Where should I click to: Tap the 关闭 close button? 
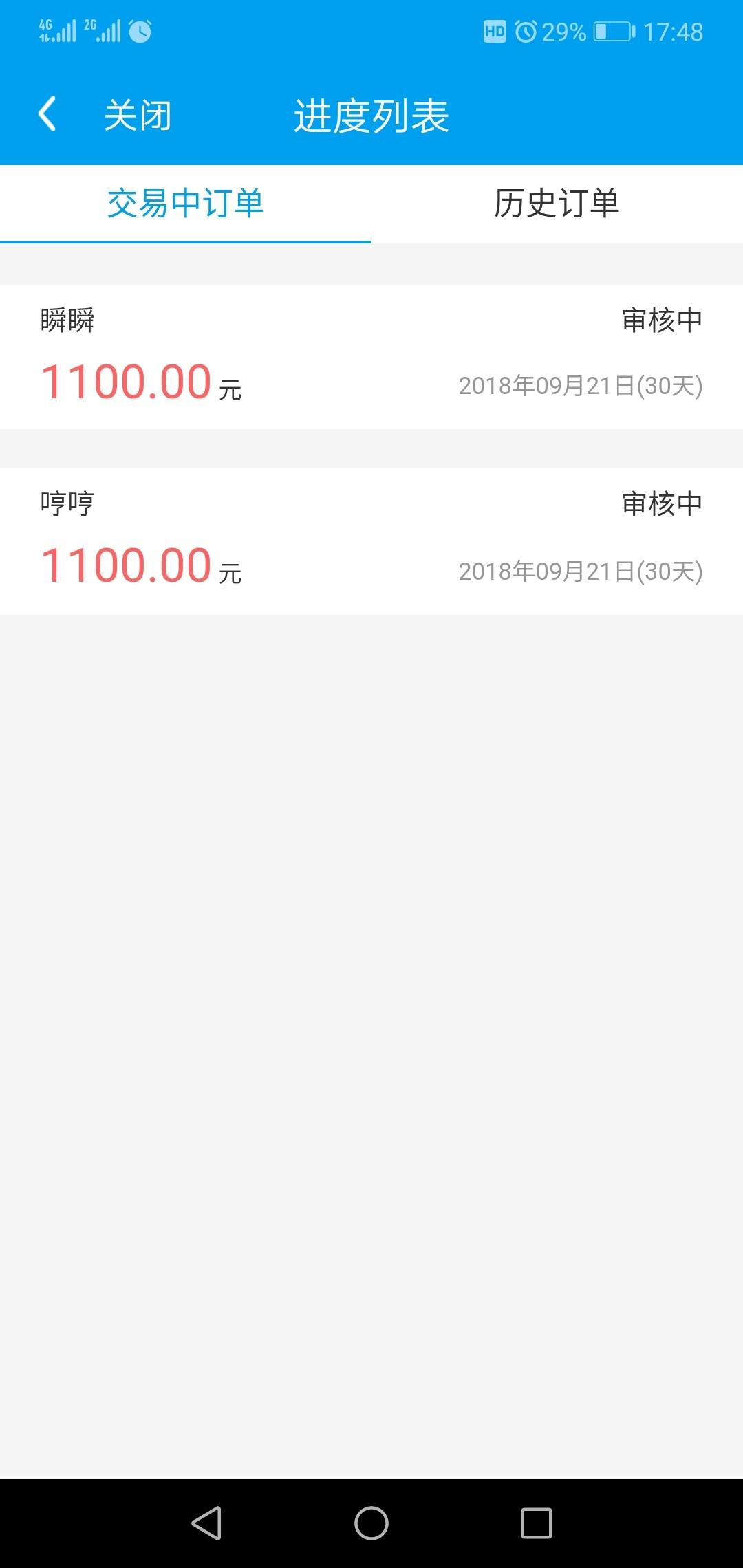[x=138, y=115]
